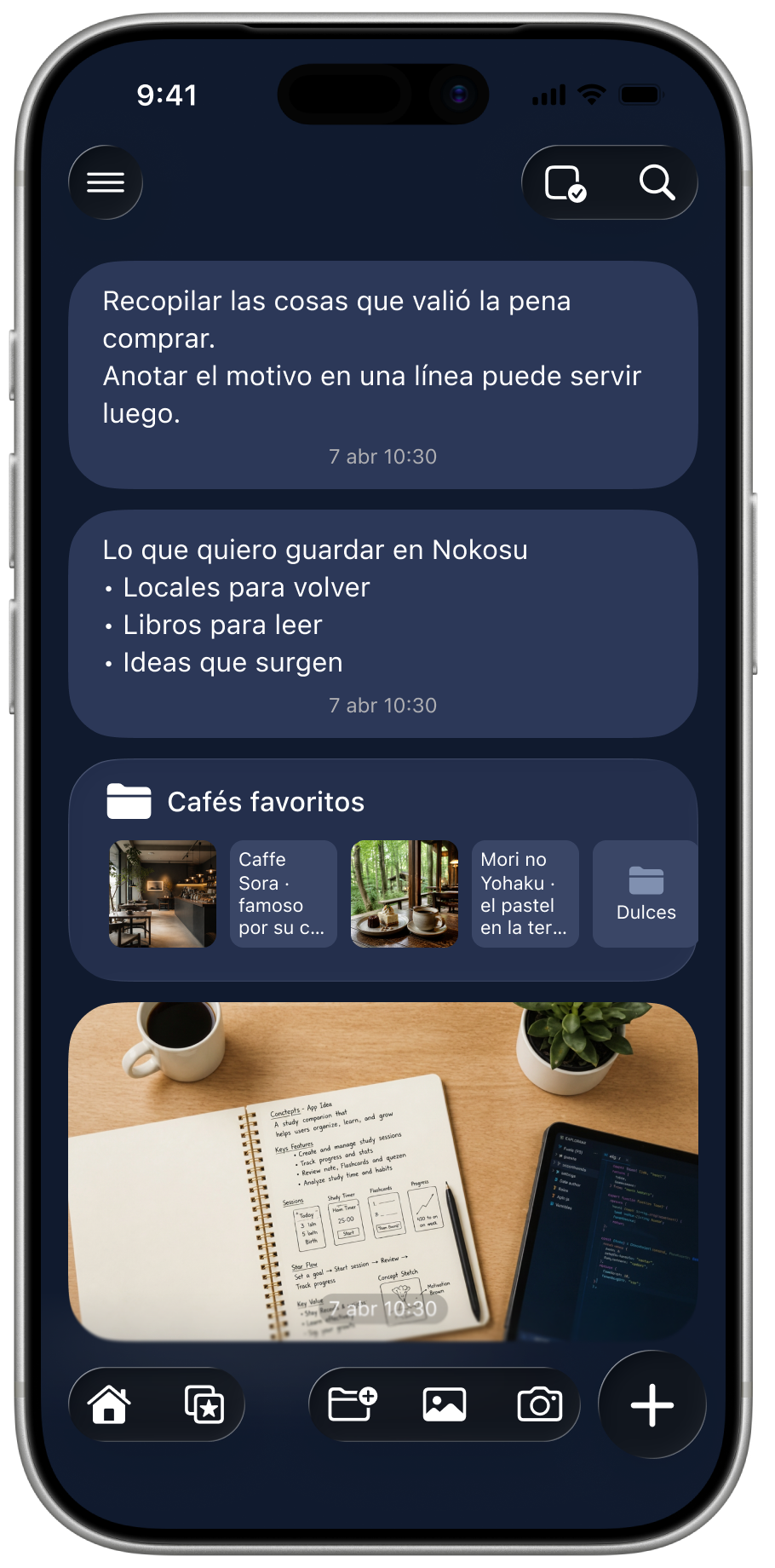Screen dimensions: 775x1568
Task: Switch to the favorites star tab
Action: pyautogui.click(x=204, y=1404)
